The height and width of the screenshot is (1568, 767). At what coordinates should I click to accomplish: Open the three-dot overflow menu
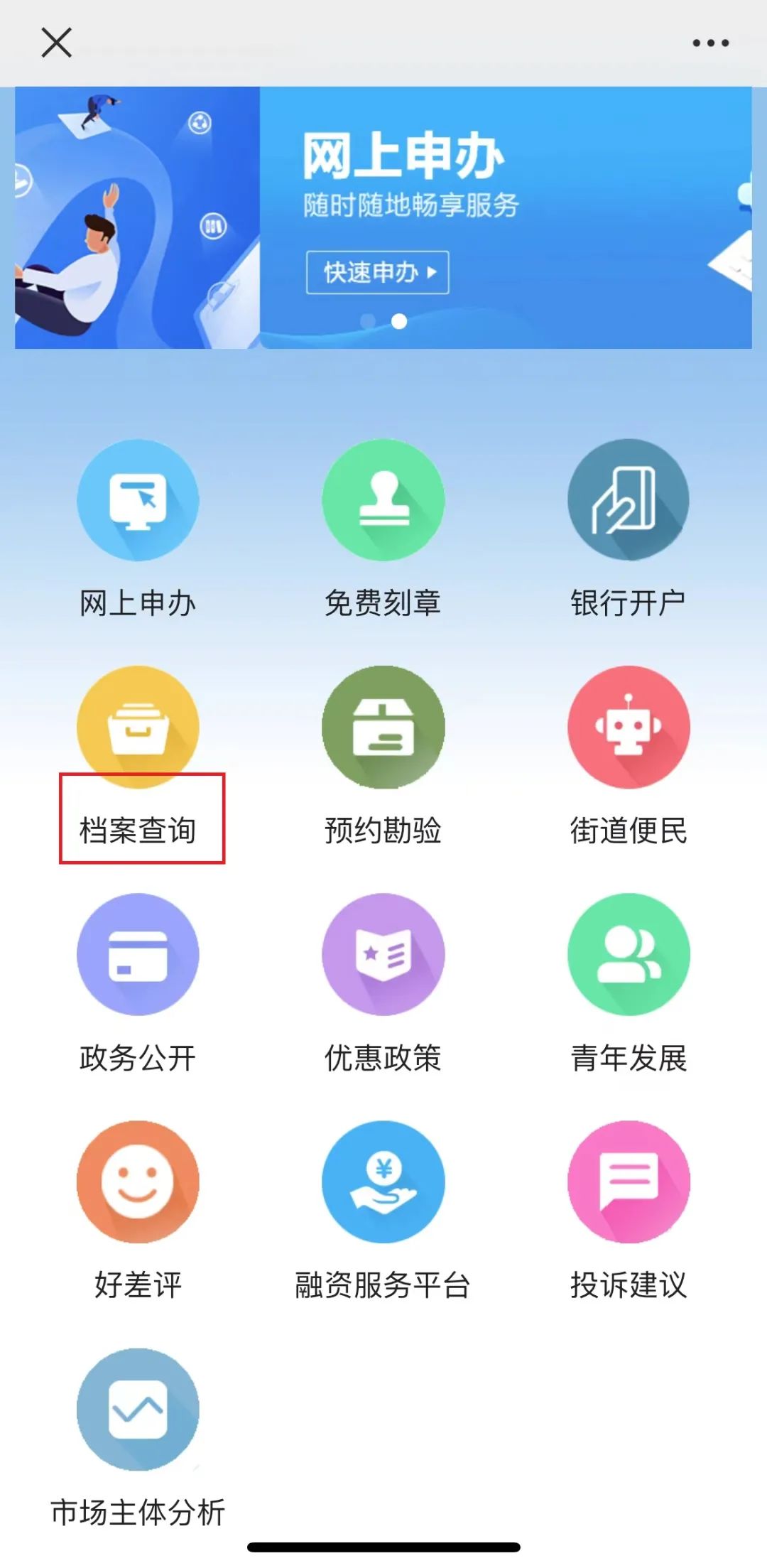(x=710, y=43)
